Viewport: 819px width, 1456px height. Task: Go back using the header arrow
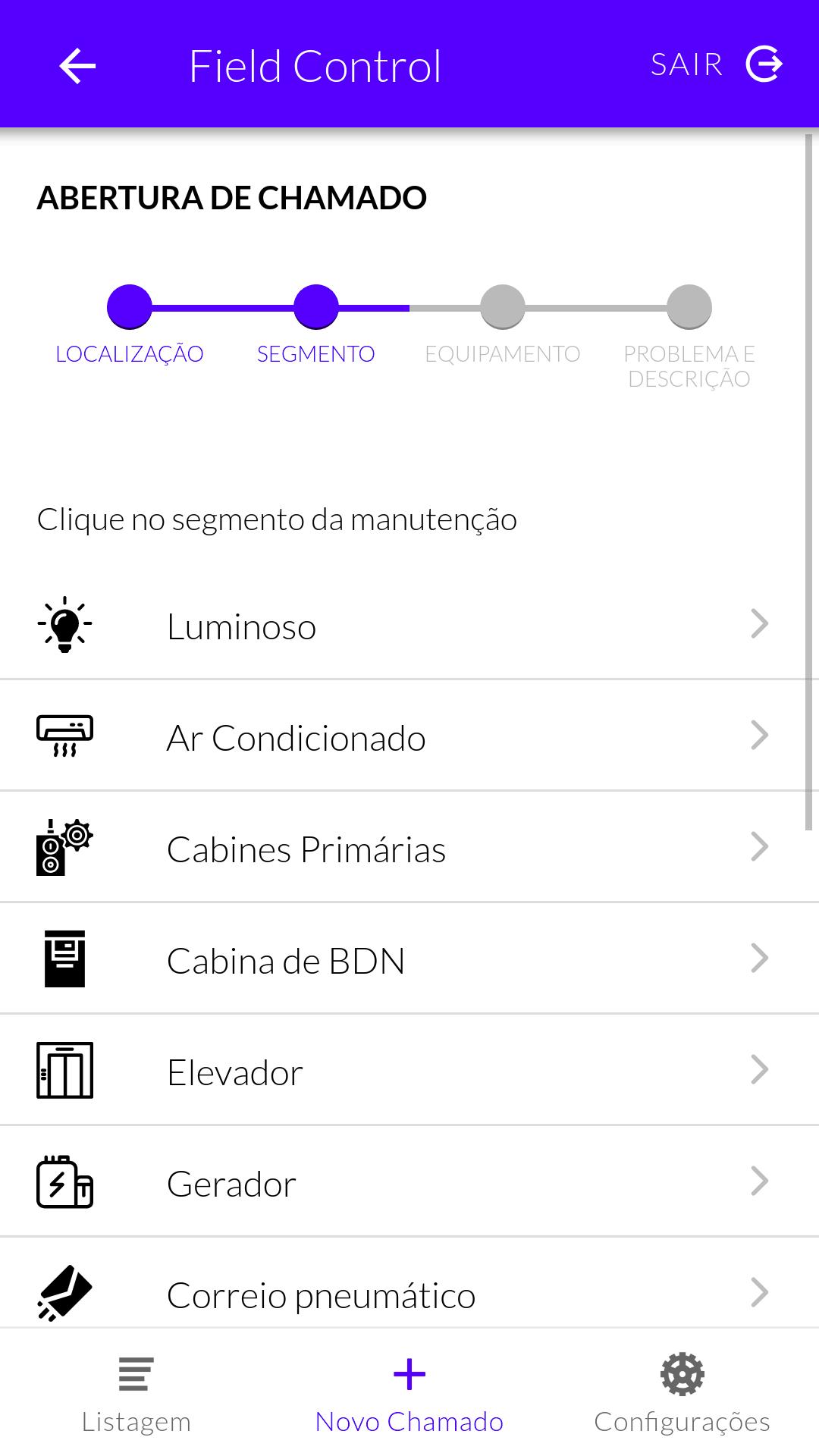click(x=77, y=66)
